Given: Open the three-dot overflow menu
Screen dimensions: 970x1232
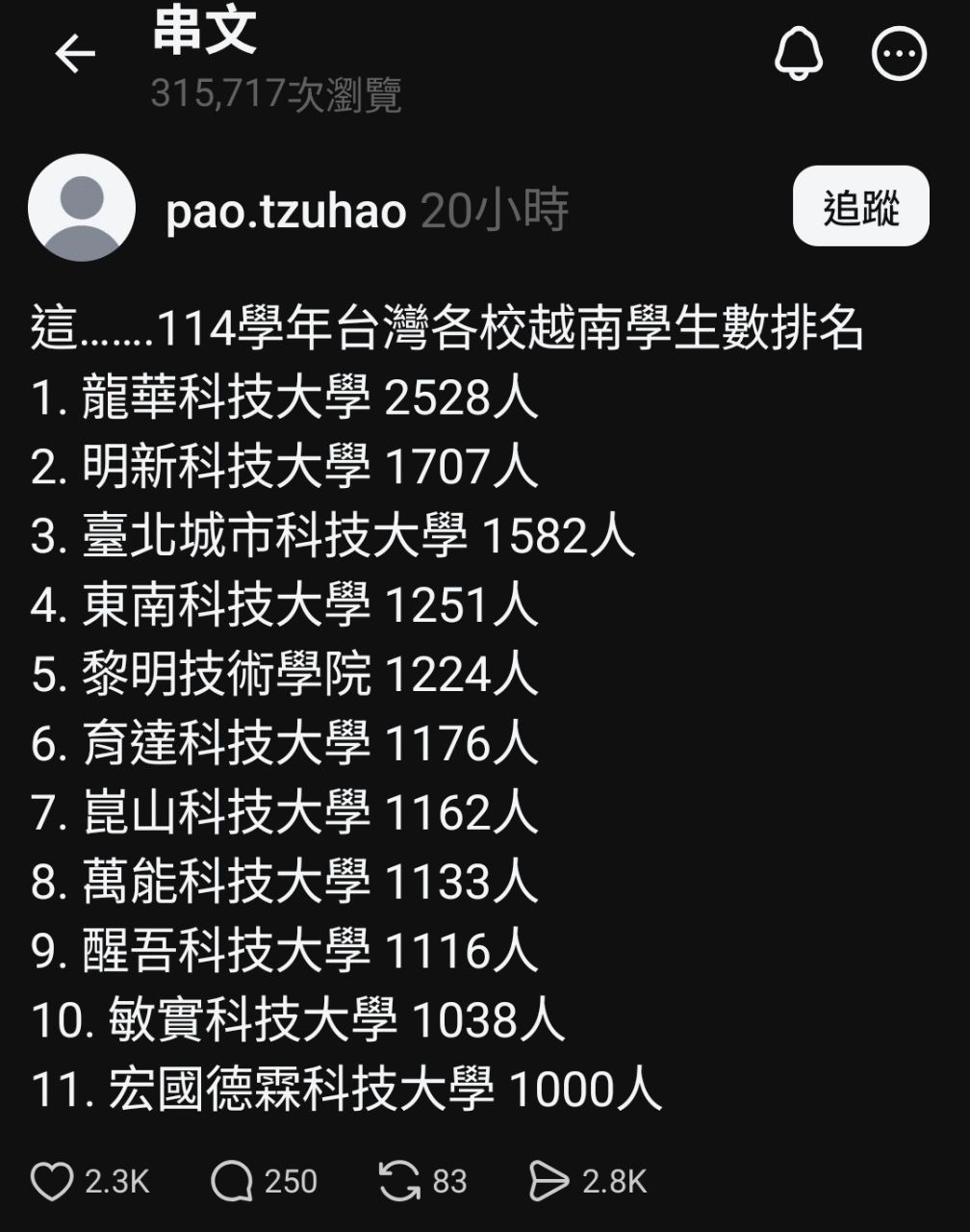Looking at the screenshot, I should coord(899,54).
